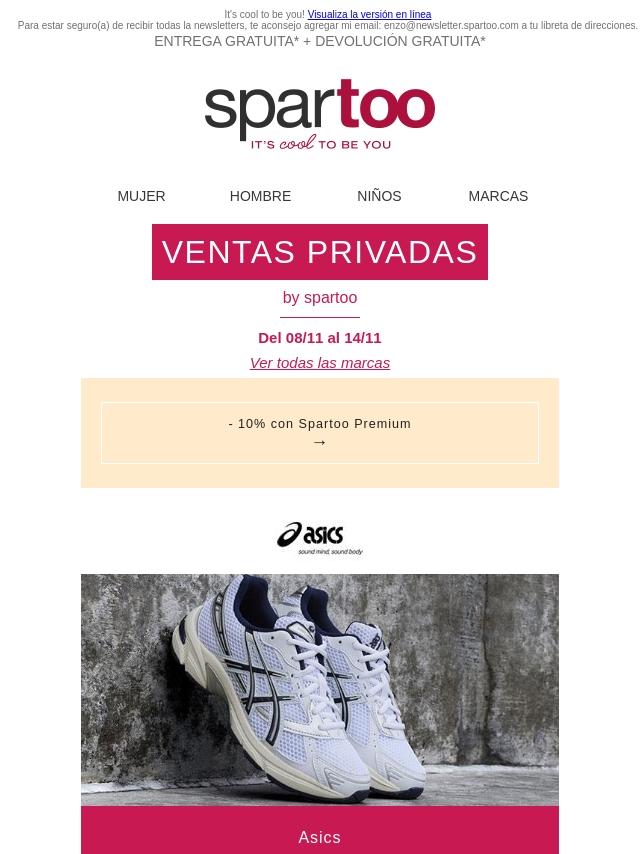The height and width of the screenshot is (854, 640).
Task: Browse MARCAS from the menu
Action: pos(498,196)
